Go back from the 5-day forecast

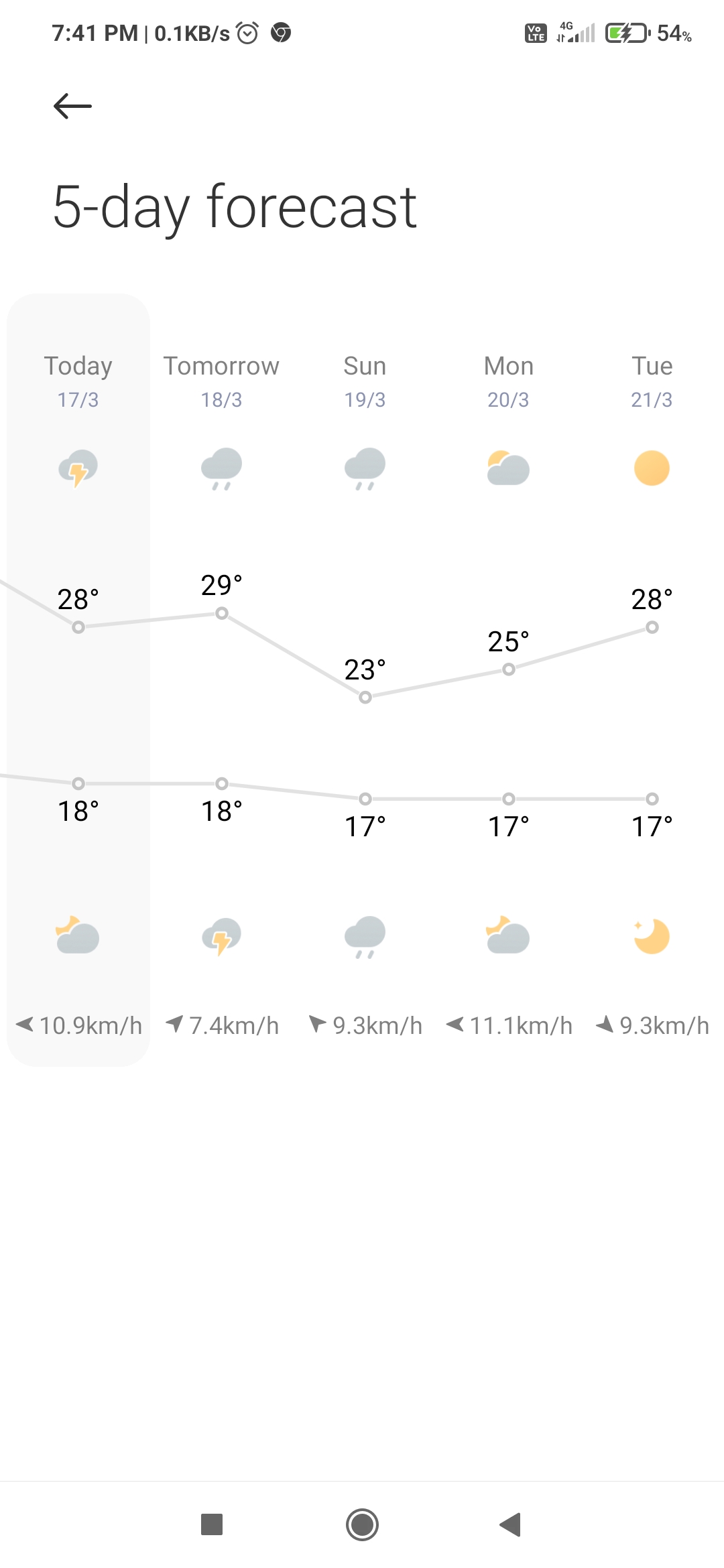coord(72,106)
